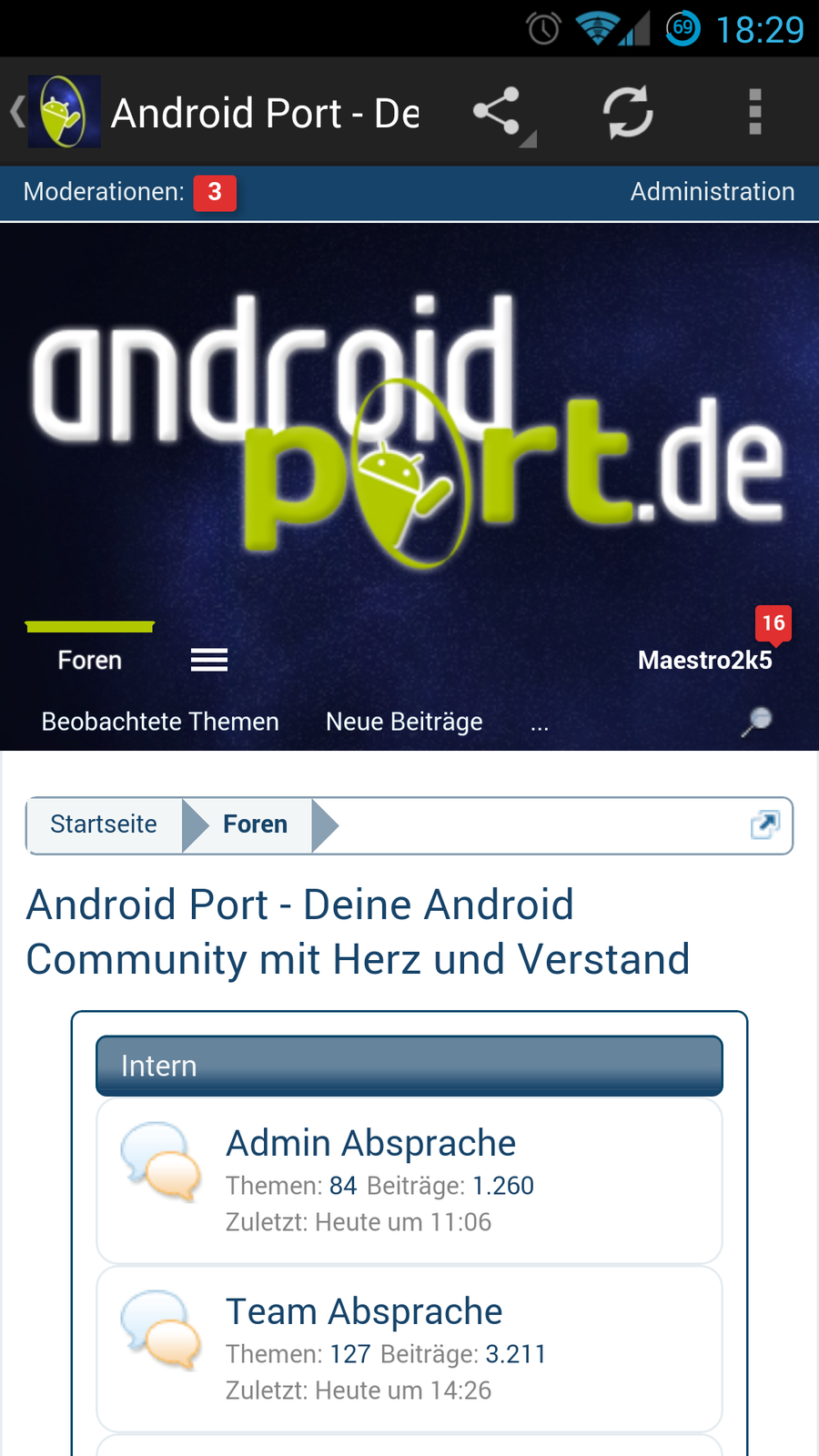Show Neue Beiträge
The height and width of the screenshot is (1456, 819).
click(404, 722)
